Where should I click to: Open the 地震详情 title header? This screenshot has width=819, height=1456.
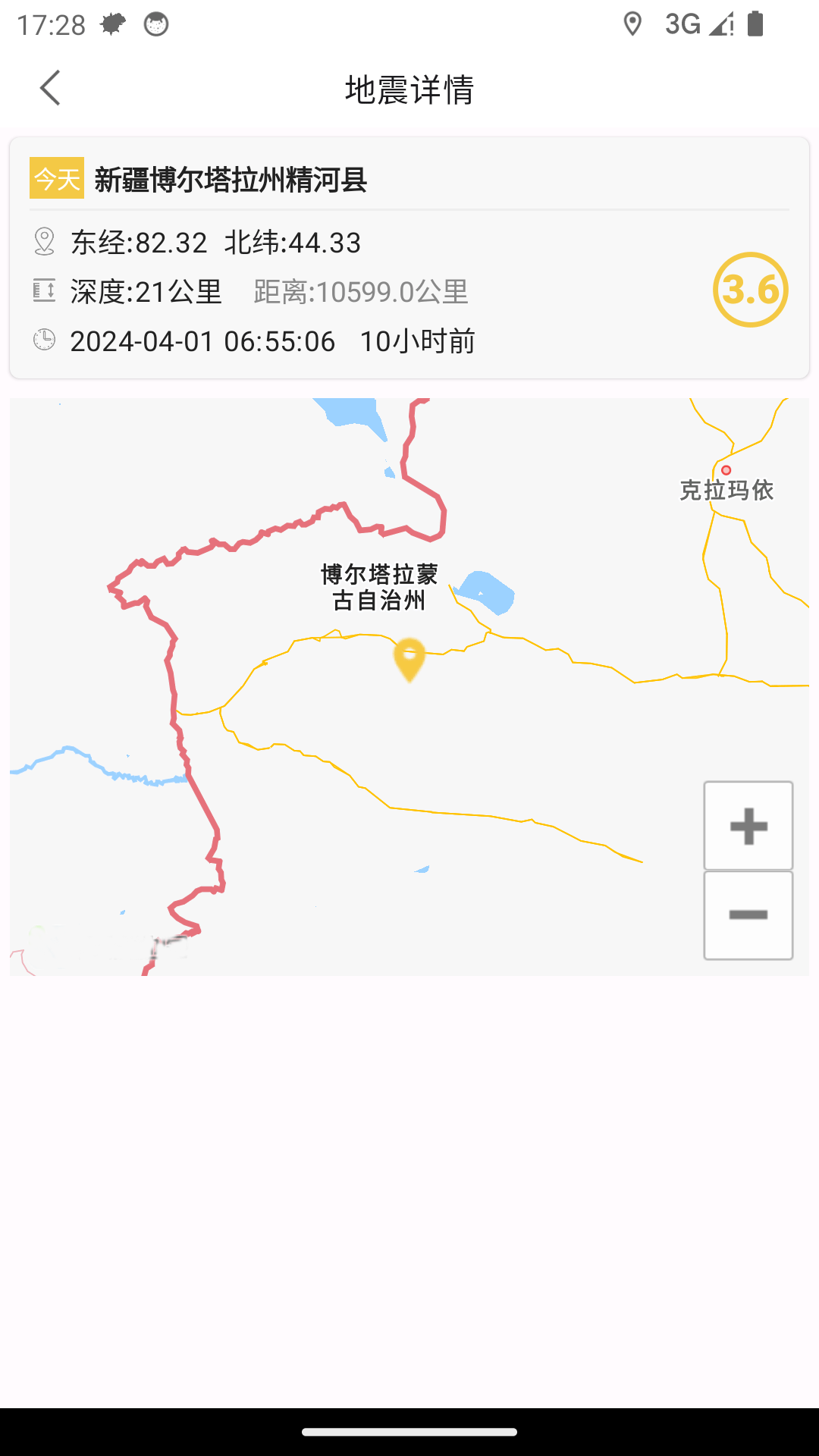[x=409, y=89]
